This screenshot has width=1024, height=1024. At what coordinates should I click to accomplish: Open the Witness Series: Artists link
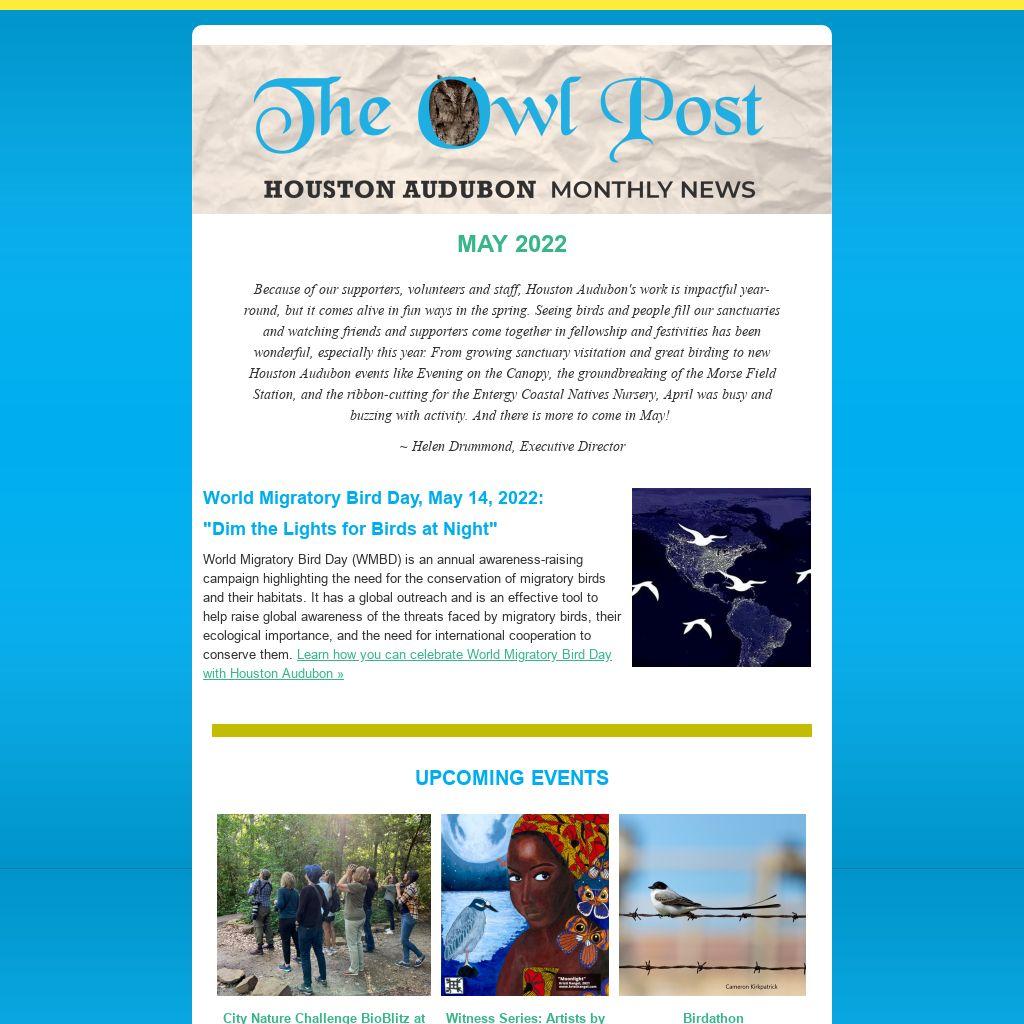[525, 1017]
